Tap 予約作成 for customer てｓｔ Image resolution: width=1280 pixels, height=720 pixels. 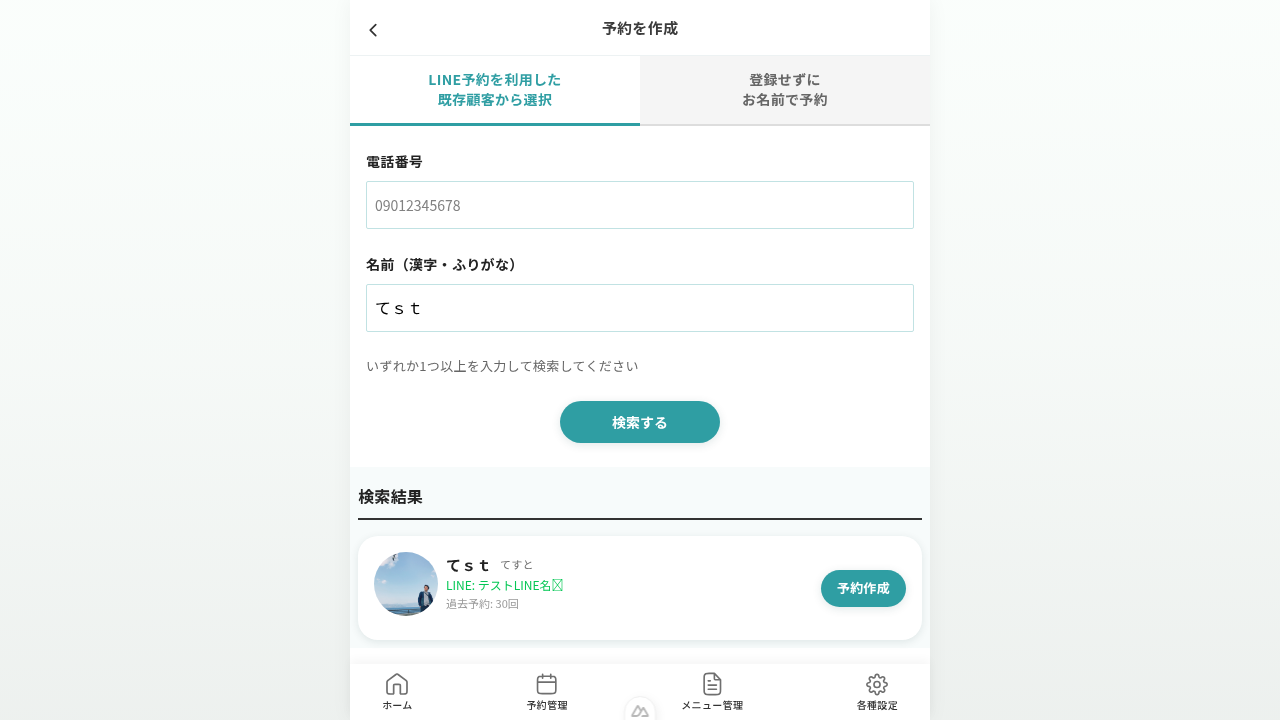pos(863,588)
